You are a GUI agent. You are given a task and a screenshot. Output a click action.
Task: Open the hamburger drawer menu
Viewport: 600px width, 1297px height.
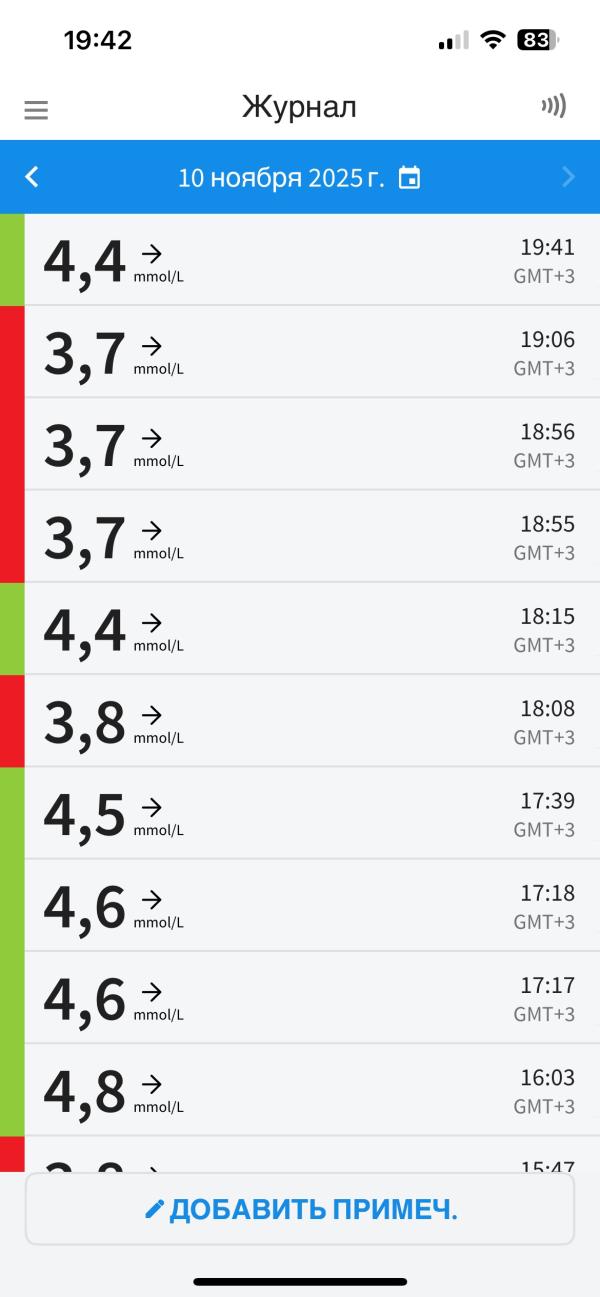click(x=36, y=110)
